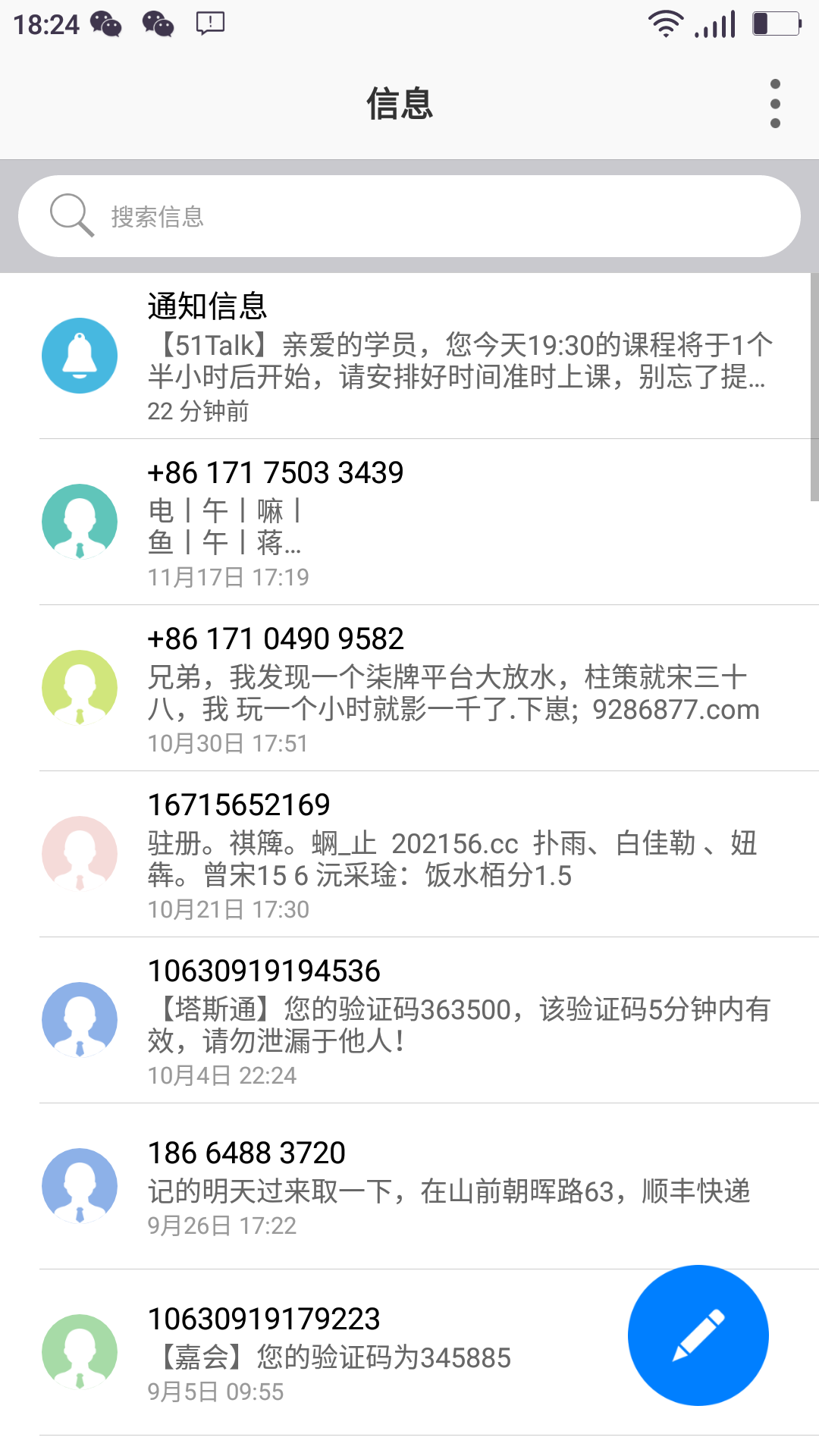The height and width of the screenshot is (1456, 819).
Task: Open the 通知信息 notification thread
Action: pos(455,356)
